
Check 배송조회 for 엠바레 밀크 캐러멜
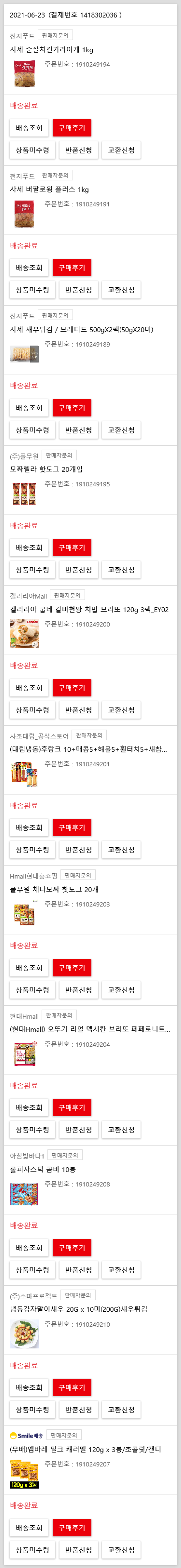point(29,1528)
